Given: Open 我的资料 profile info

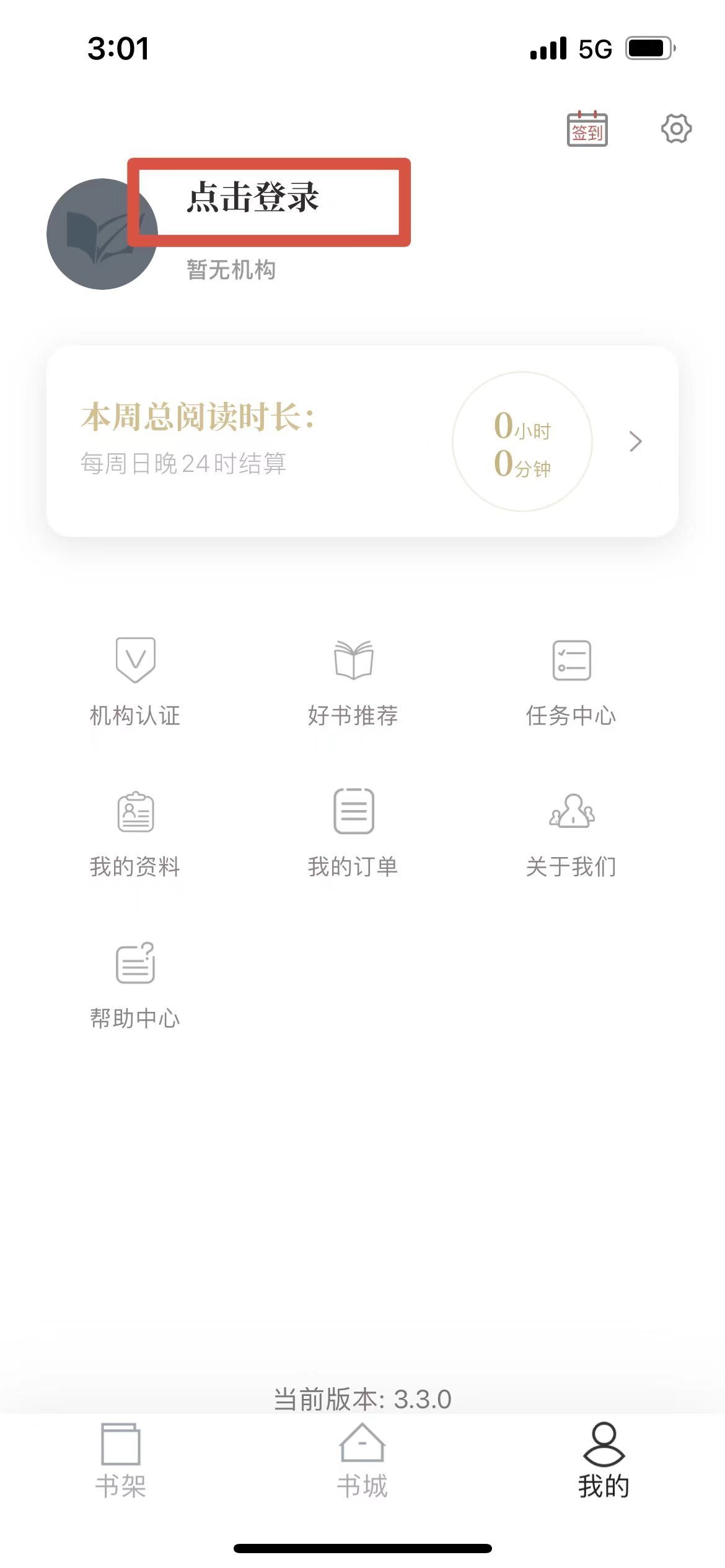Looking at the screenshot, I should click(135, 833).
